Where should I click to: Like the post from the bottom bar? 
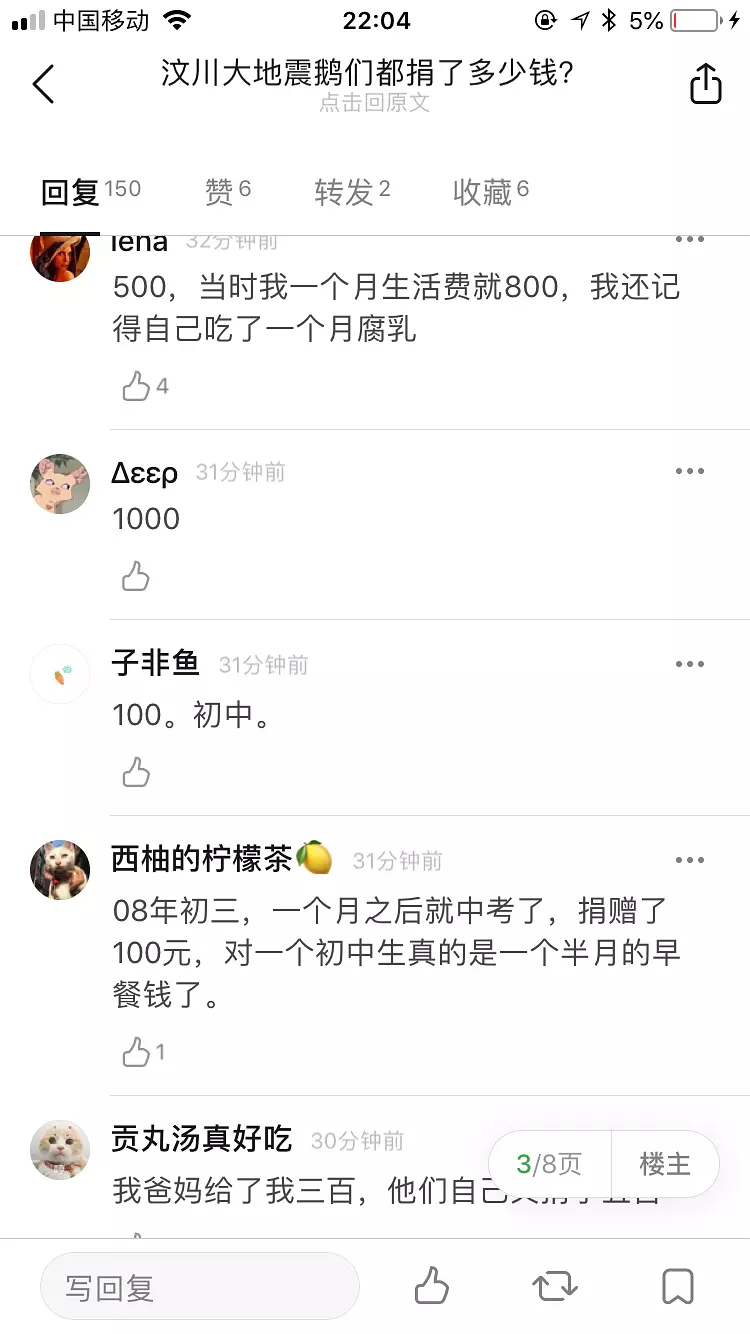(432, 1286)
